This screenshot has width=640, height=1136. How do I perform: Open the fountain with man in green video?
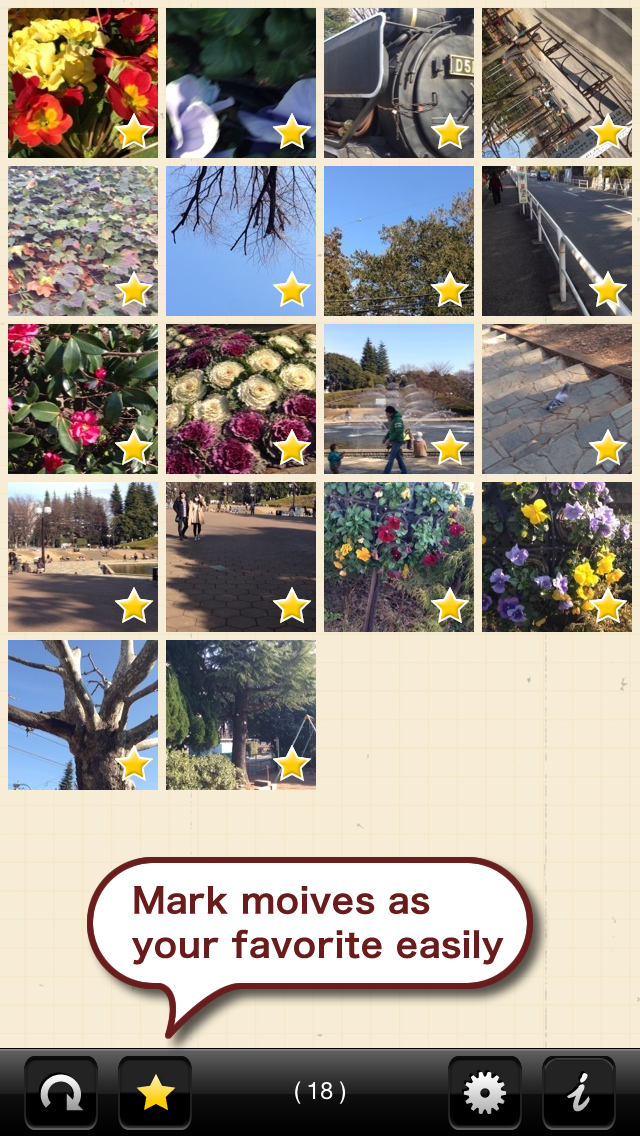(x=399, y=398)
